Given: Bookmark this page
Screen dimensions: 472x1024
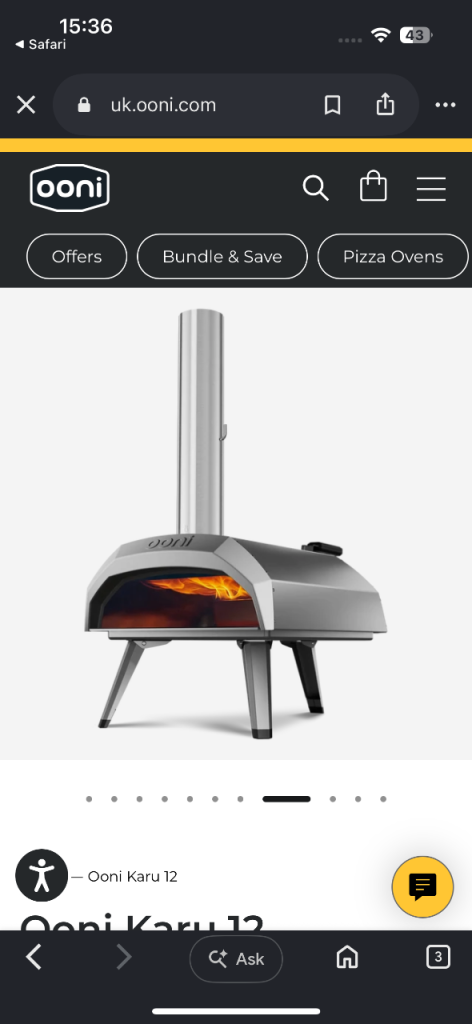Looking at the screenshot, I should [x=332, y=104].
